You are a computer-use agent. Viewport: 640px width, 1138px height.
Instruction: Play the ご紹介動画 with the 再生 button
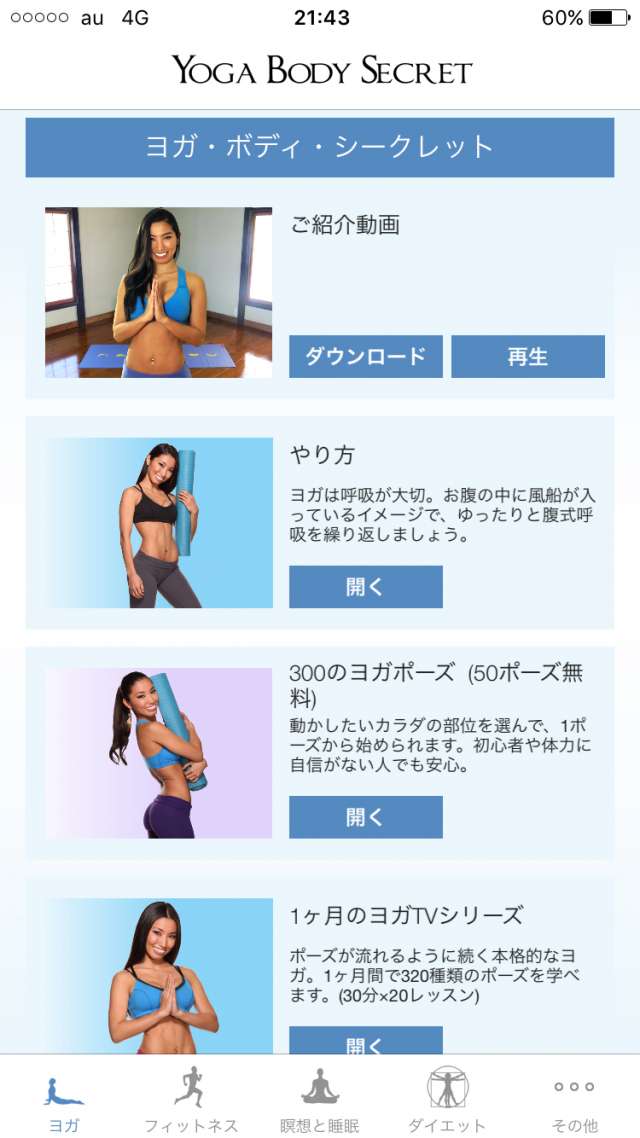point(527,357)
